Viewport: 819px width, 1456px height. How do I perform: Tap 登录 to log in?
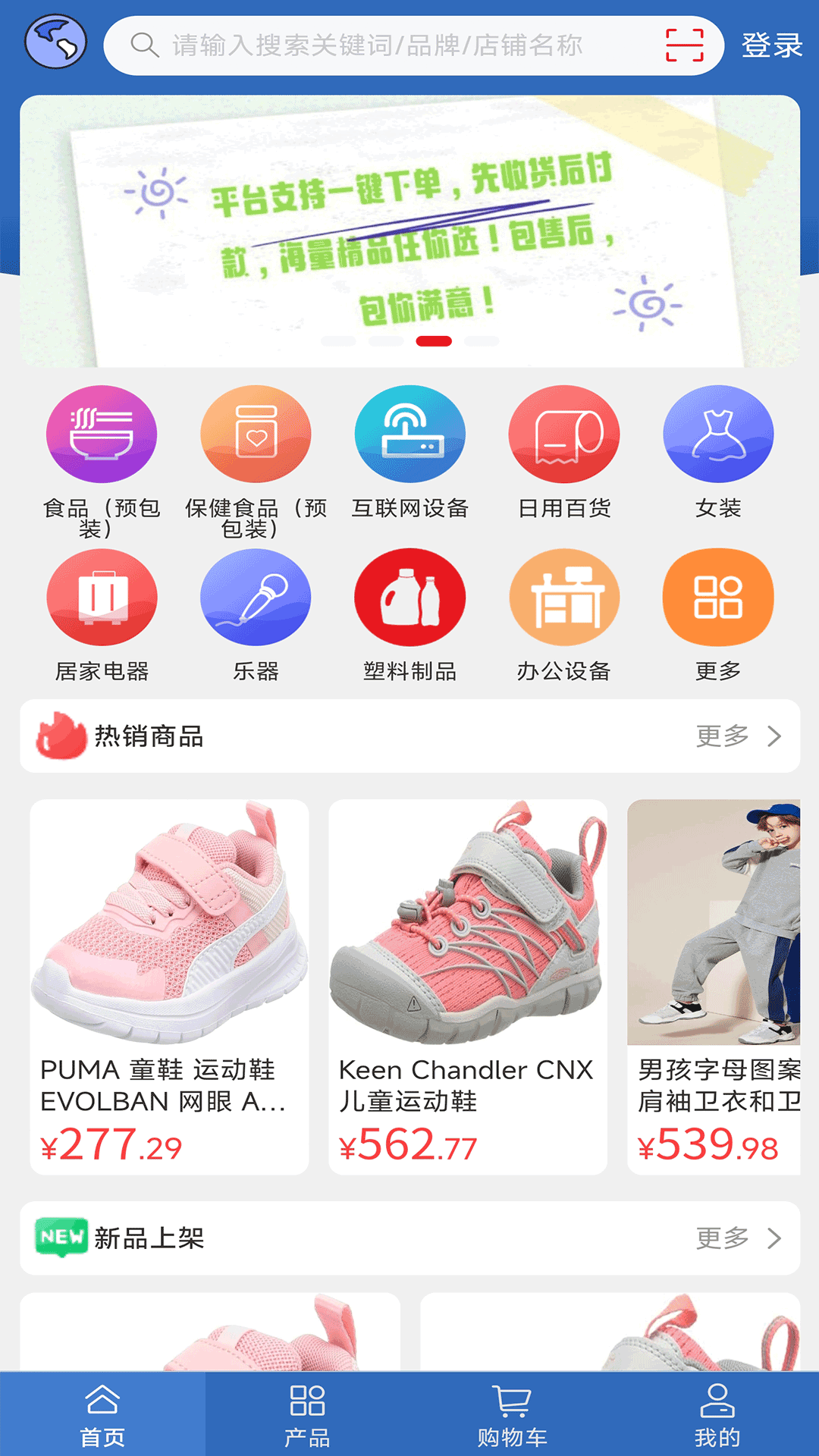pos(771,45)
